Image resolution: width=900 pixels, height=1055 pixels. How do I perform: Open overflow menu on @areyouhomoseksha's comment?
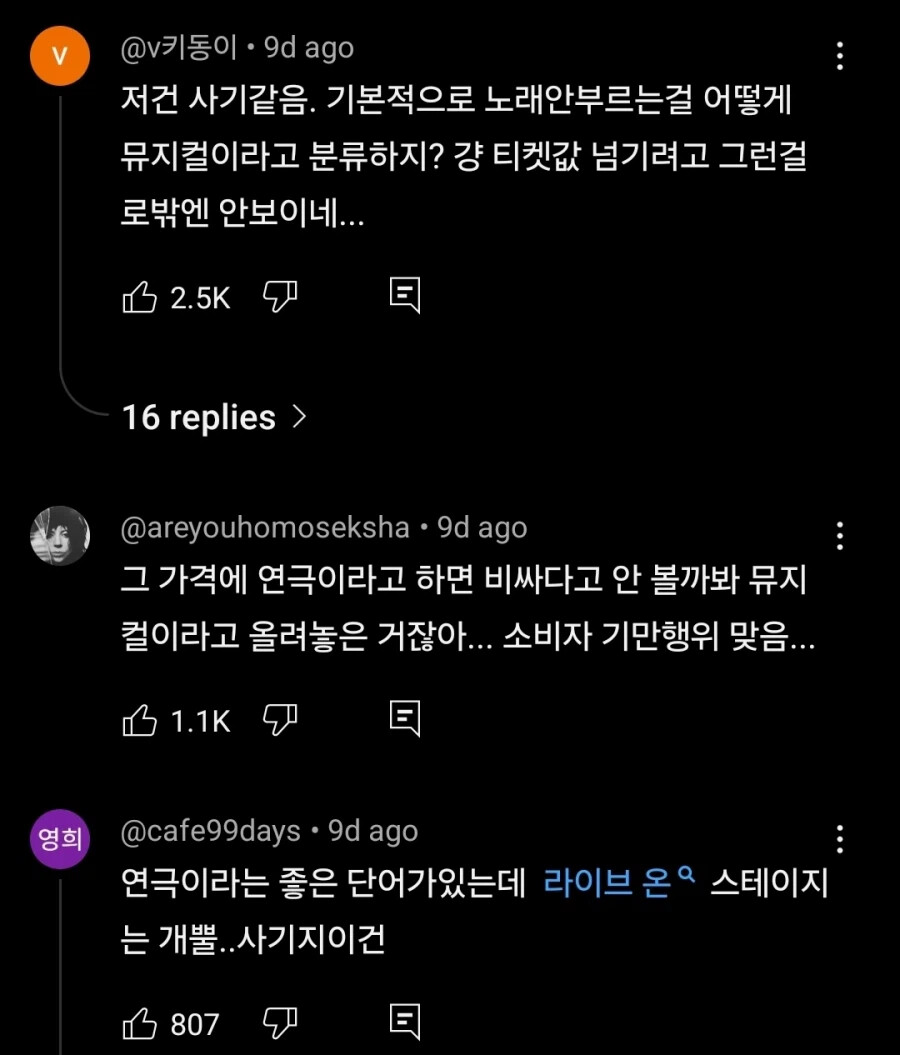coord(839,536)
